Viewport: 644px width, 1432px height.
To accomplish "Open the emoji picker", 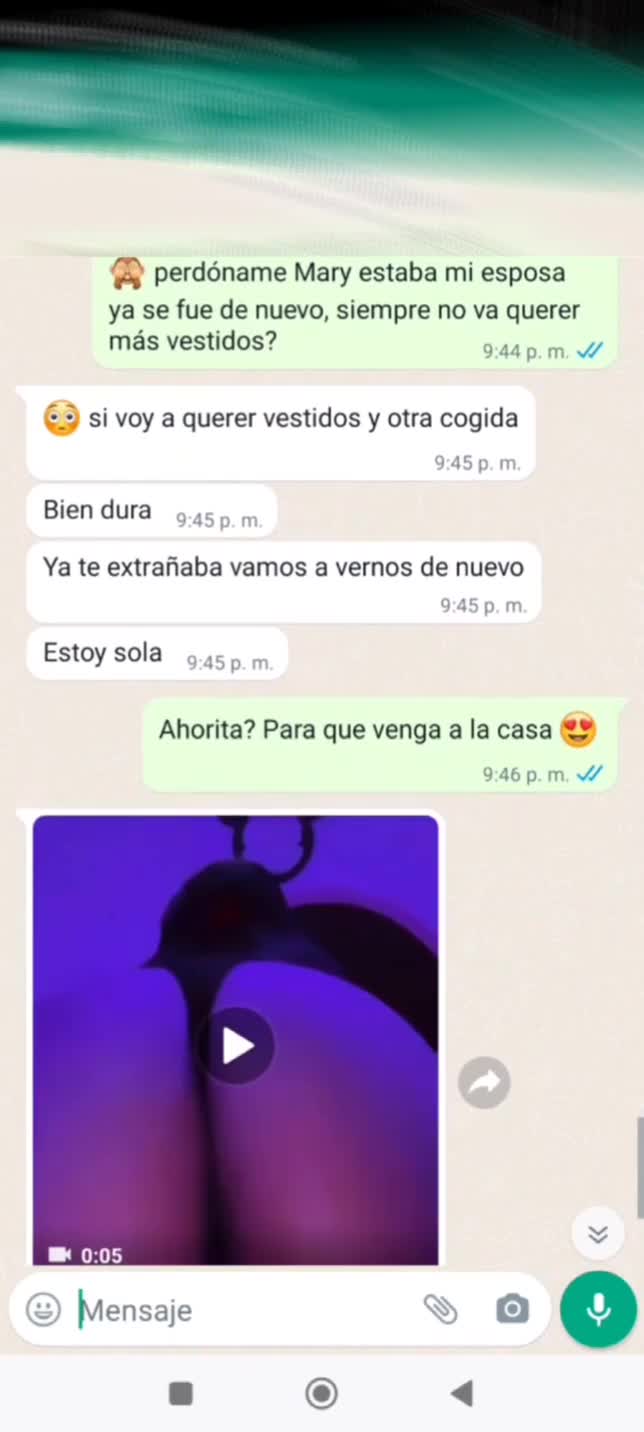I will click(43, 1309).
